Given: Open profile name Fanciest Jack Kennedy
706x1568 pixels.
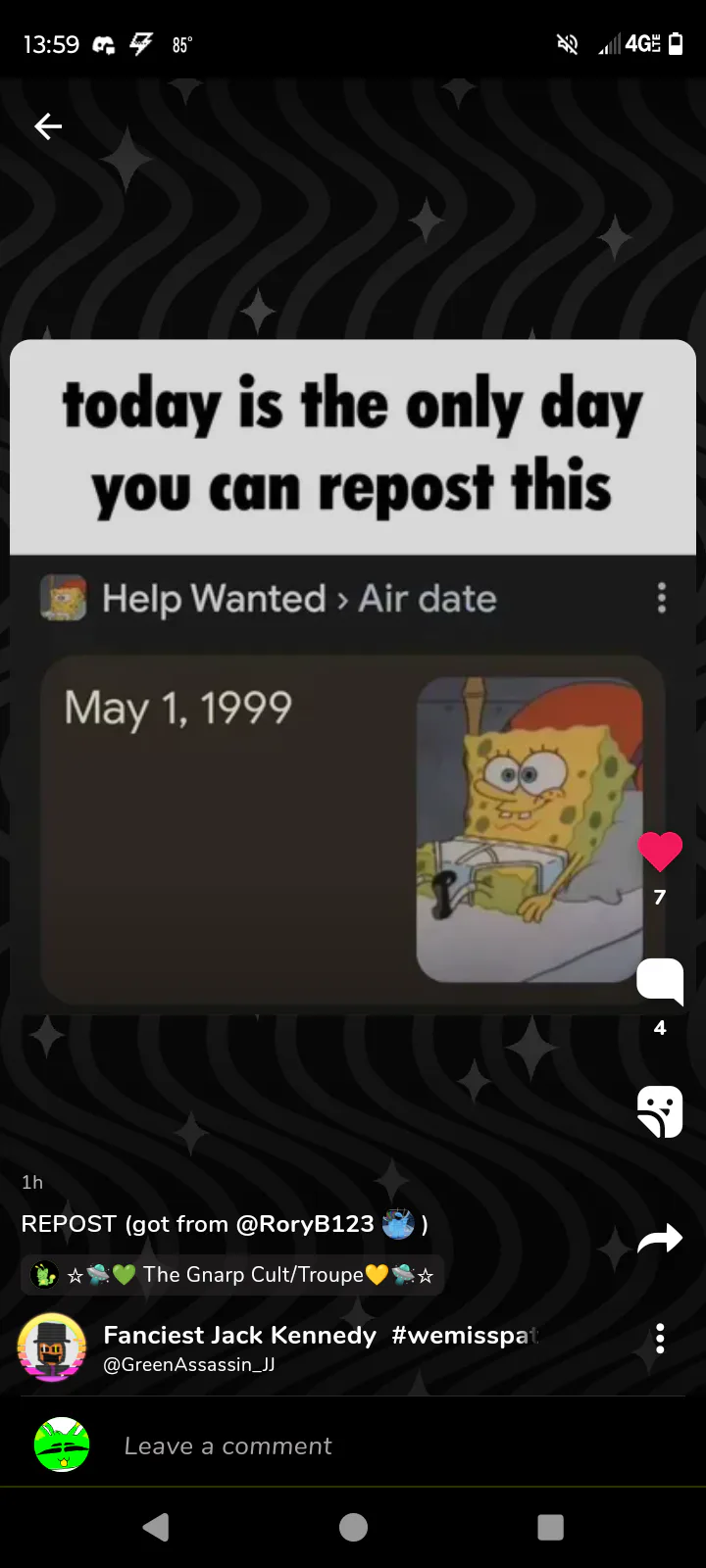Looking at the screenshot, I should point(239,1335).
